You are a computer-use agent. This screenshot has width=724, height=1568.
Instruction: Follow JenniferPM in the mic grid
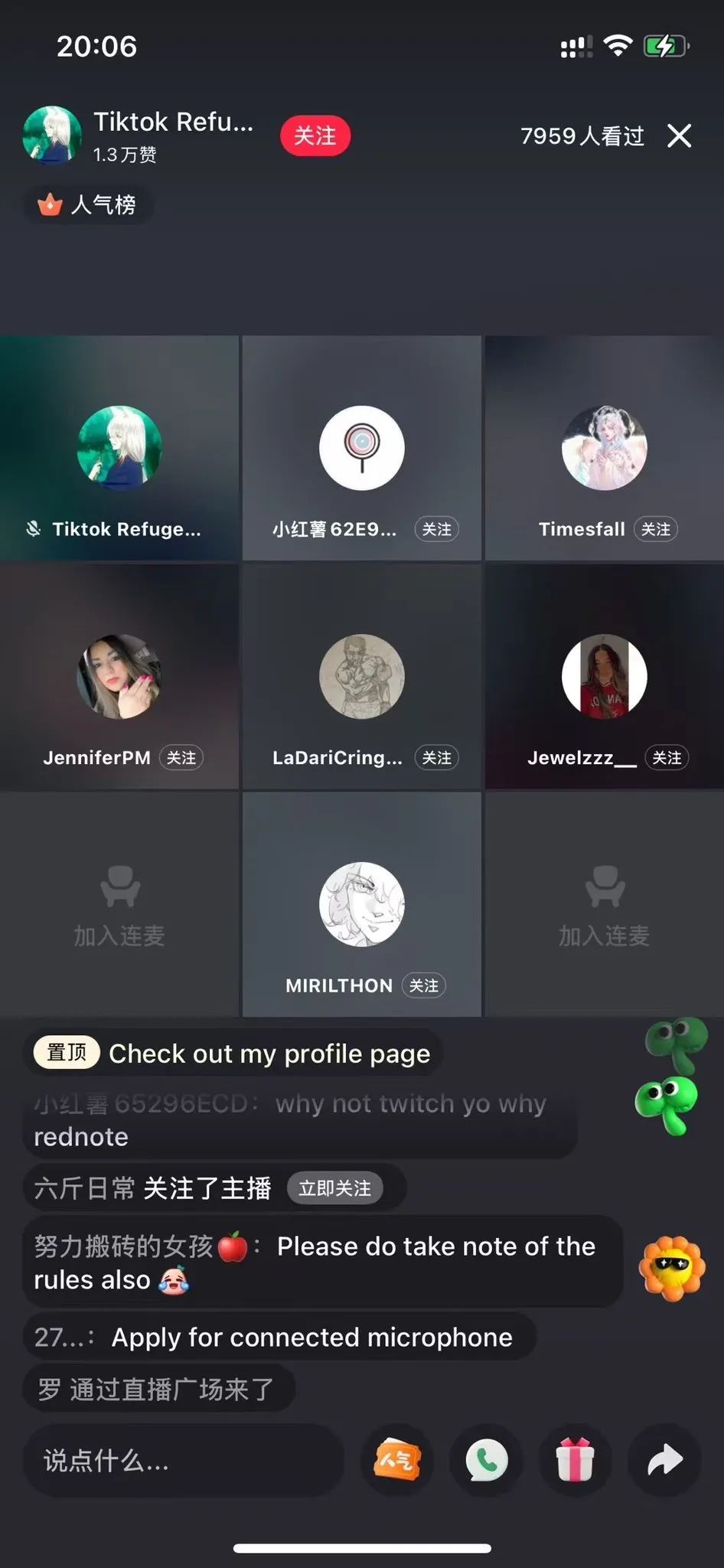181,758
